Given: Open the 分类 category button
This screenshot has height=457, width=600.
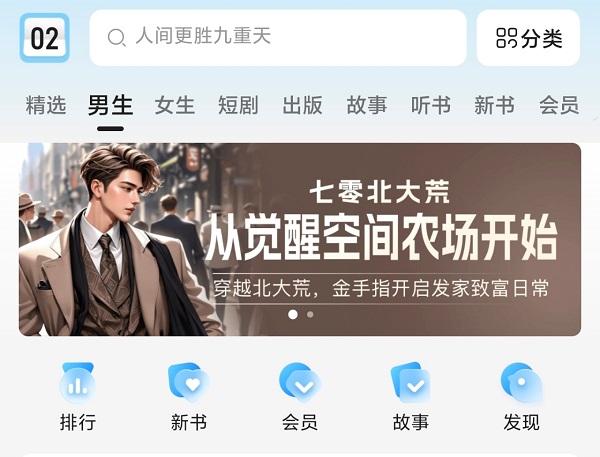Looking at the screenshot, I should pyautogui.click(x=528, y=39).
